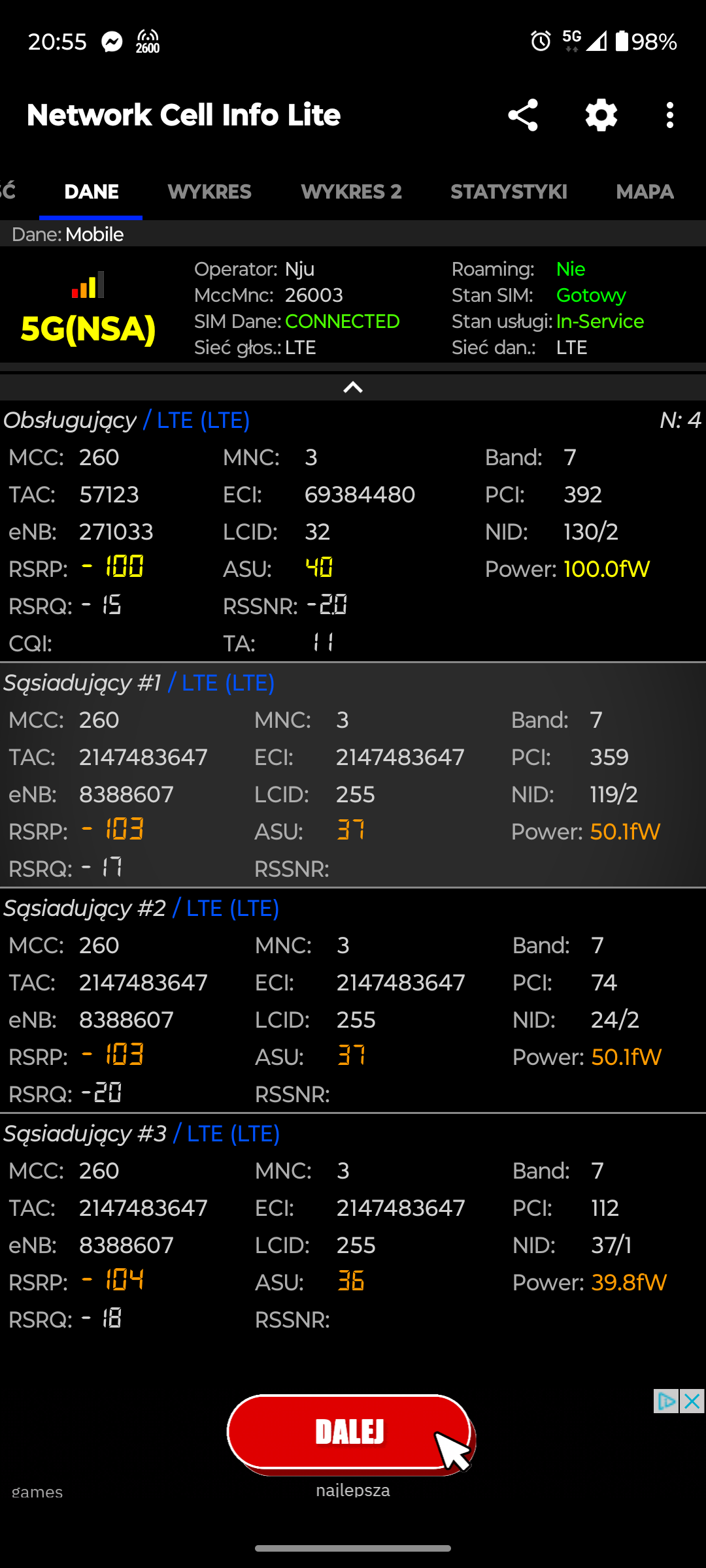Open the overflow menu
706x1568 pixels.
point(669,116)
